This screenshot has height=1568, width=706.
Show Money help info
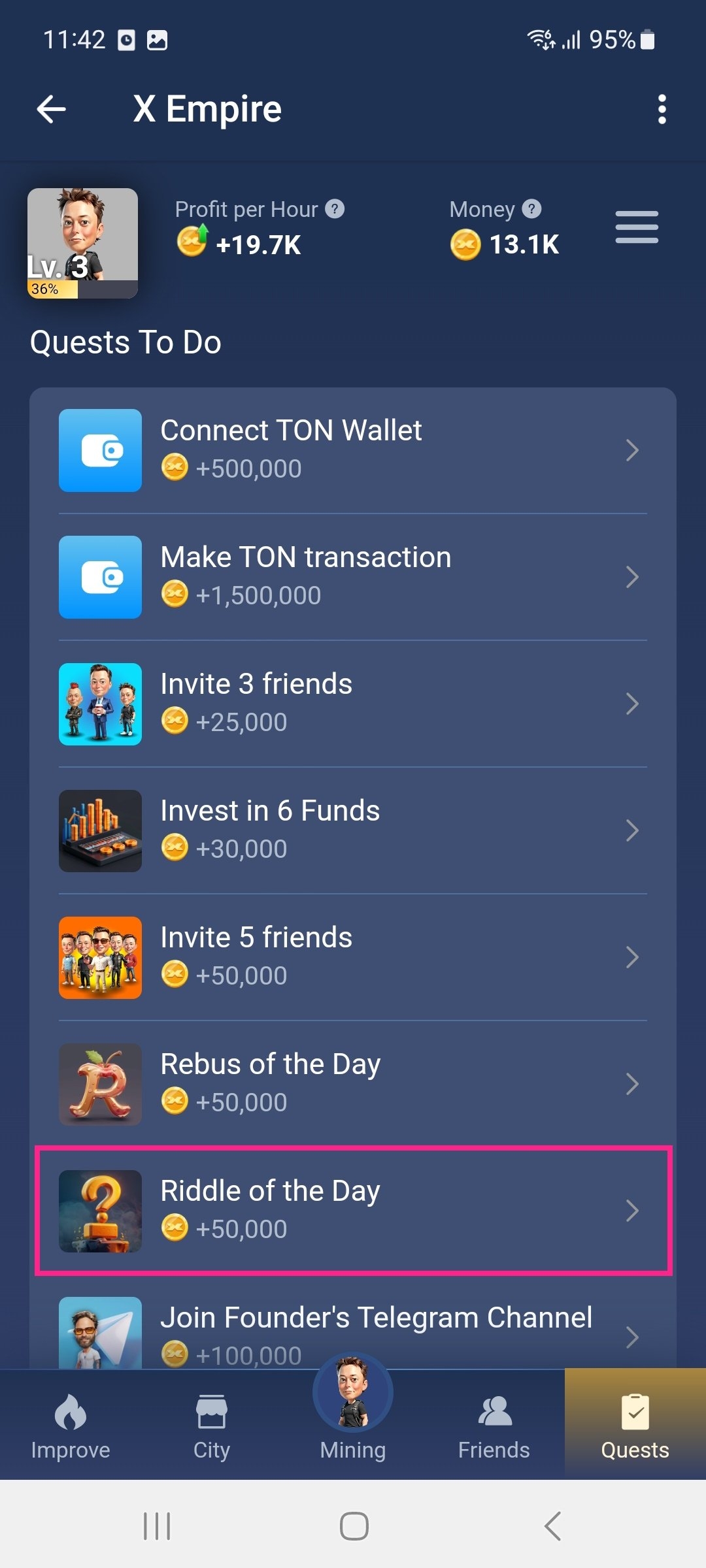point(531,209)
